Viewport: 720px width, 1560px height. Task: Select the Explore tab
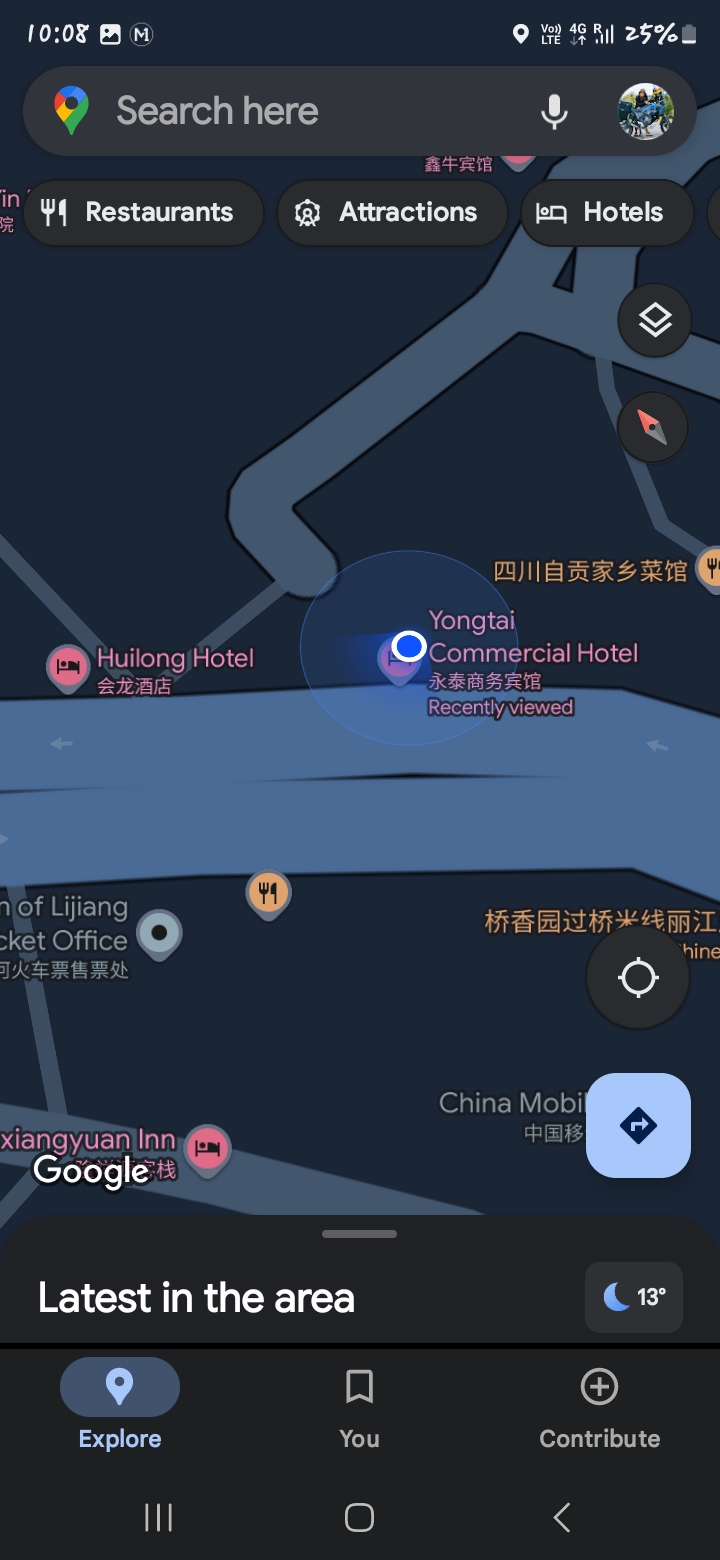coord(120,1409)
